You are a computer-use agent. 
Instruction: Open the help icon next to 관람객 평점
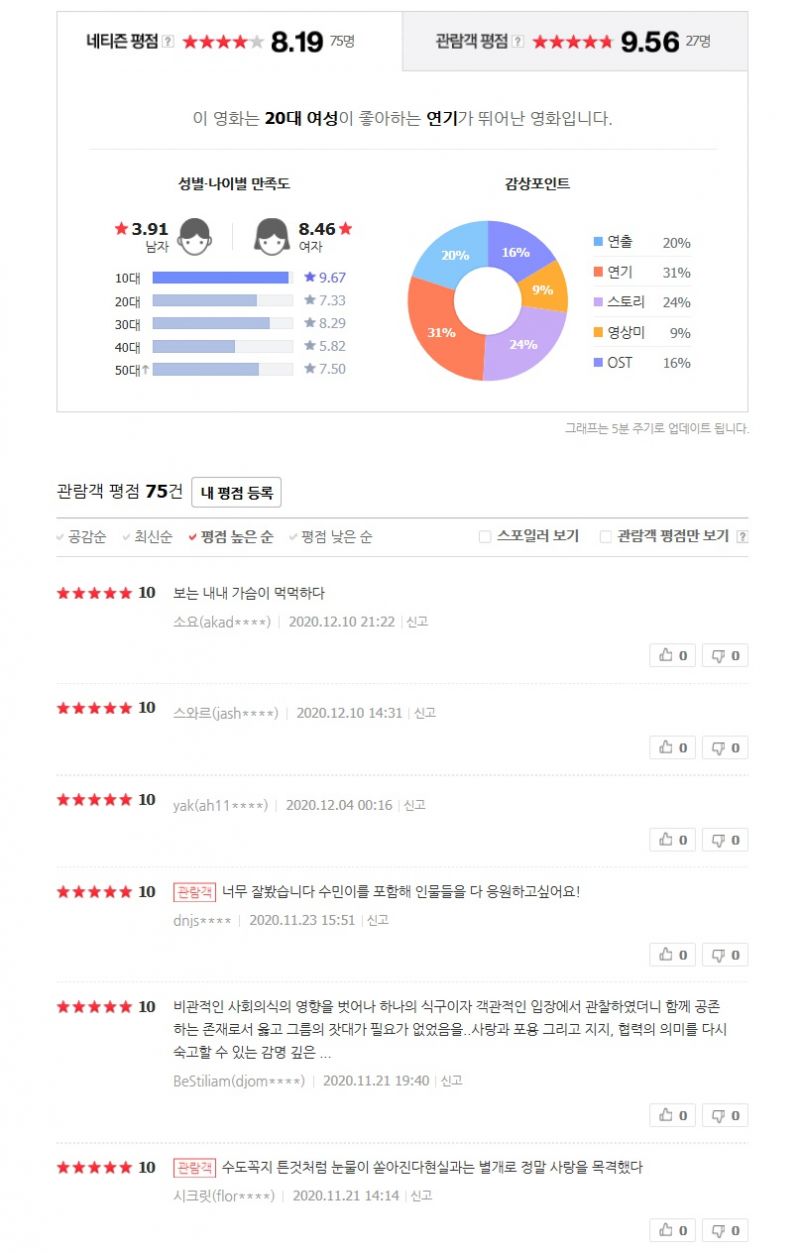point(518,42)
